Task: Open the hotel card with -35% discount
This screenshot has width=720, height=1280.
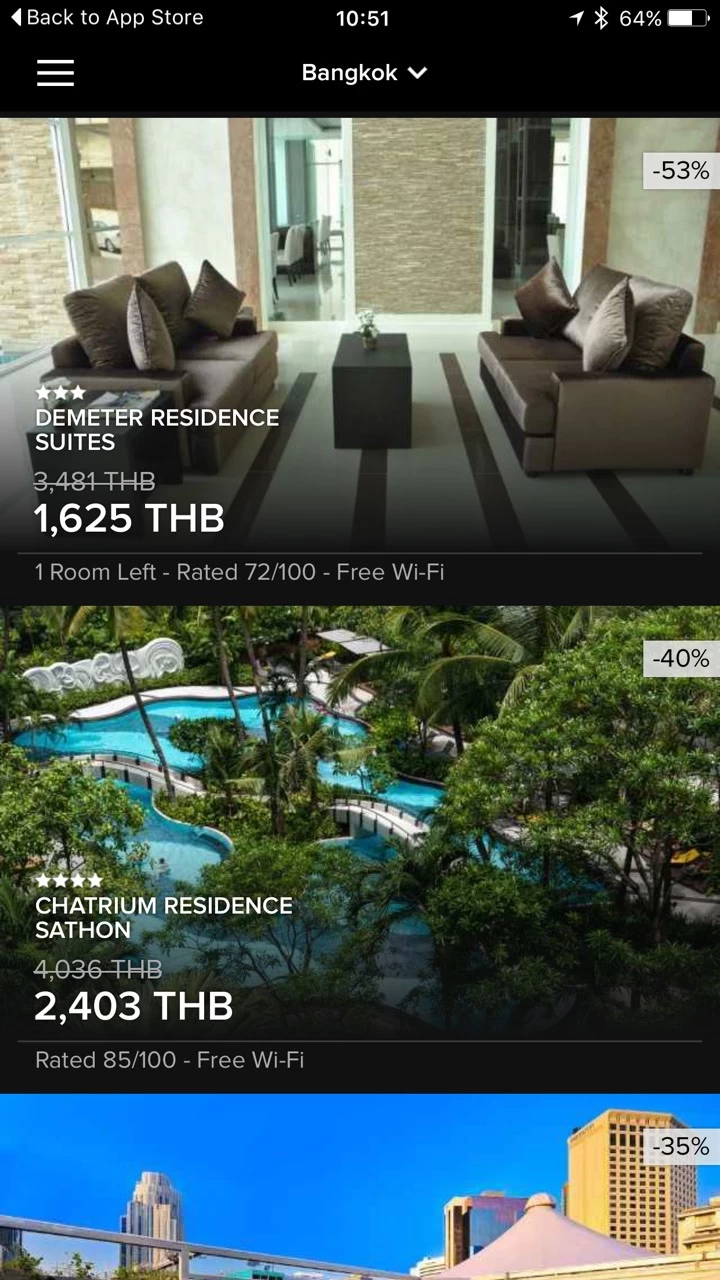Action: (x=360, y=1187)
